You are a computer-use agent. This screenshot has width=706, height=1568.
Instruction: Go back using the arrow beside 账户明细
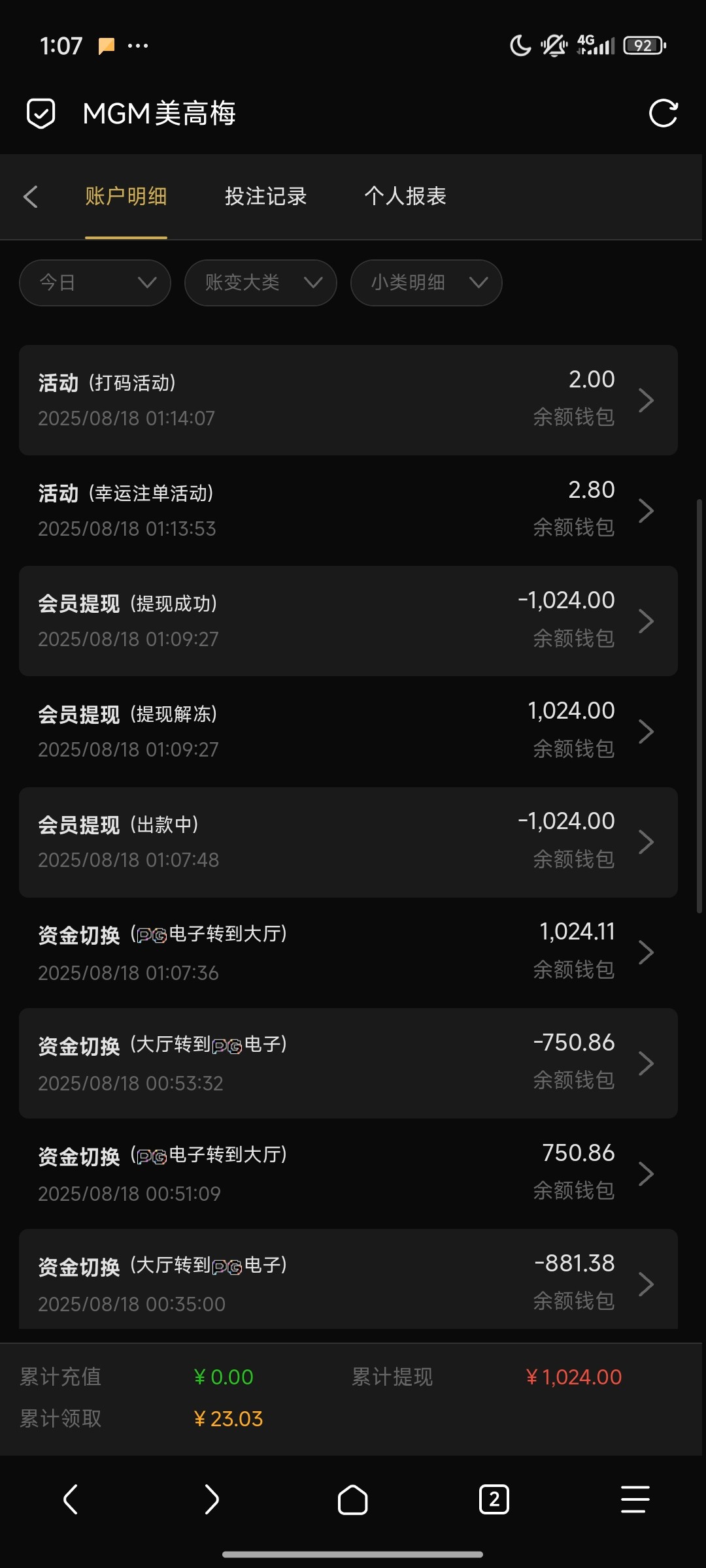31,197
